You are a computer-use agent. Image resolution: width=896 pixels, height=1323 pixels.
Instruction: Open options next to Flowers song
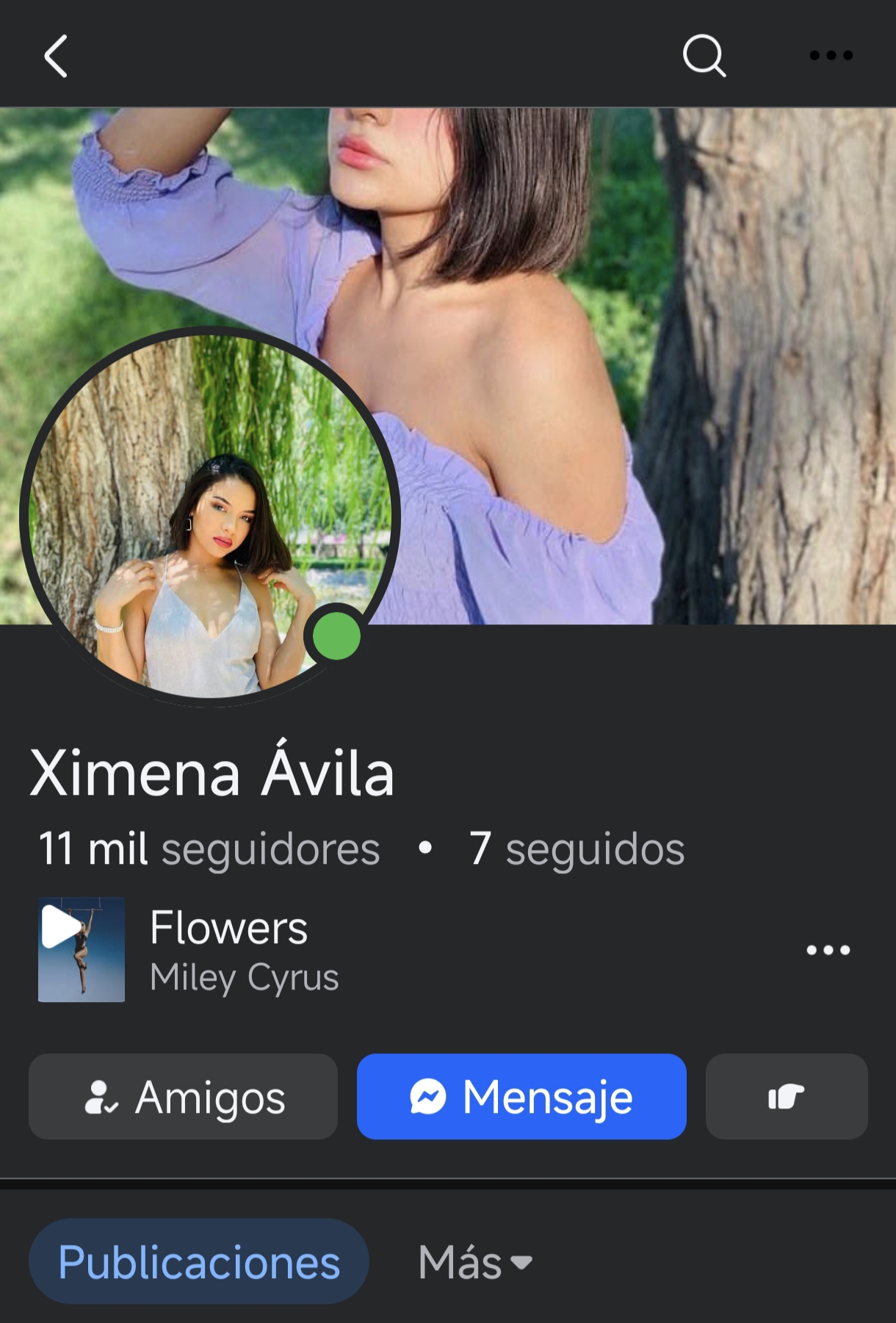pyautogui.click(x=828, y=950)
